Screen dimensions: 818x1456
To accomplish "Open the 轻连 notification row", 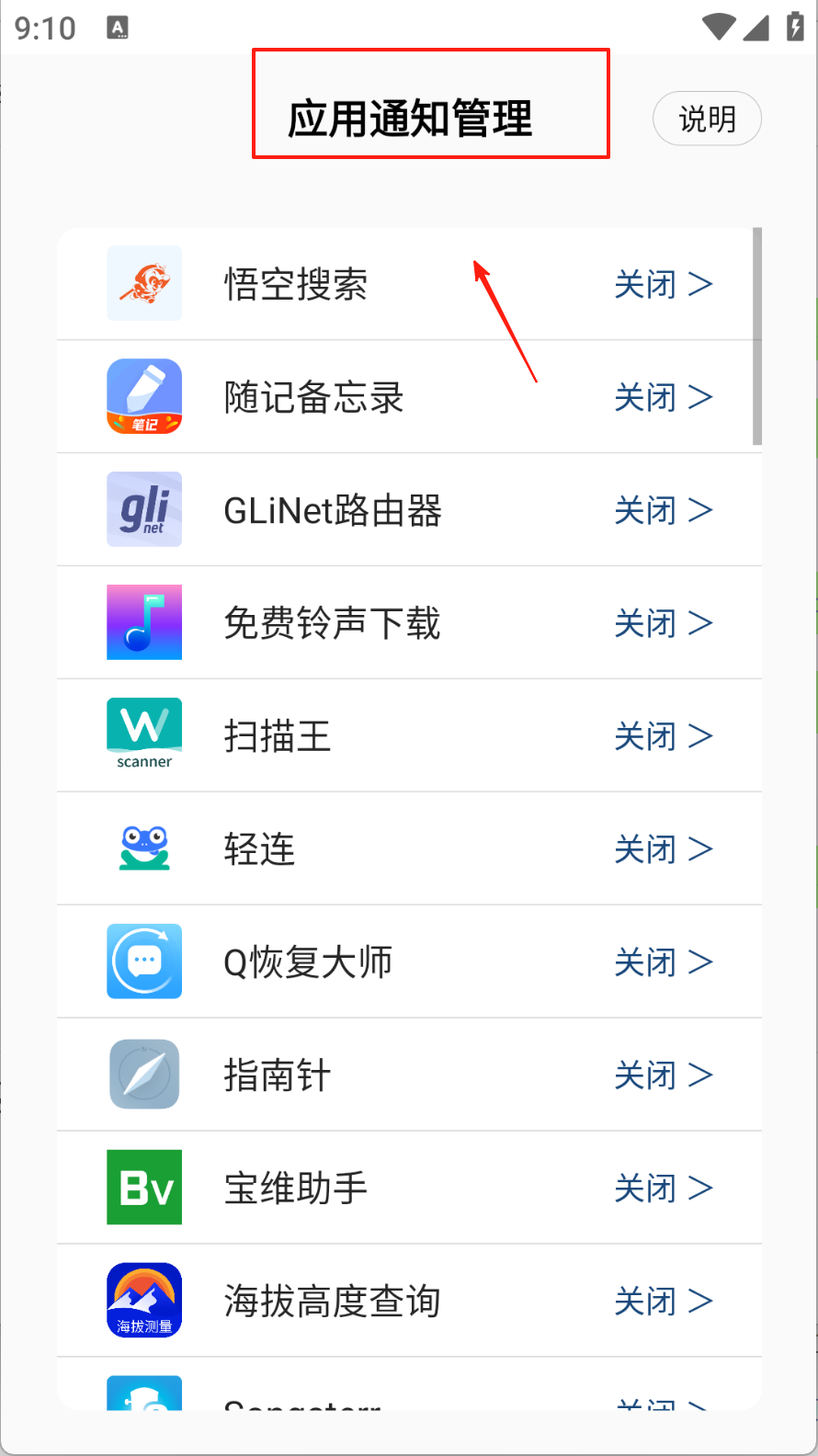I will click(x=409, y=849).
